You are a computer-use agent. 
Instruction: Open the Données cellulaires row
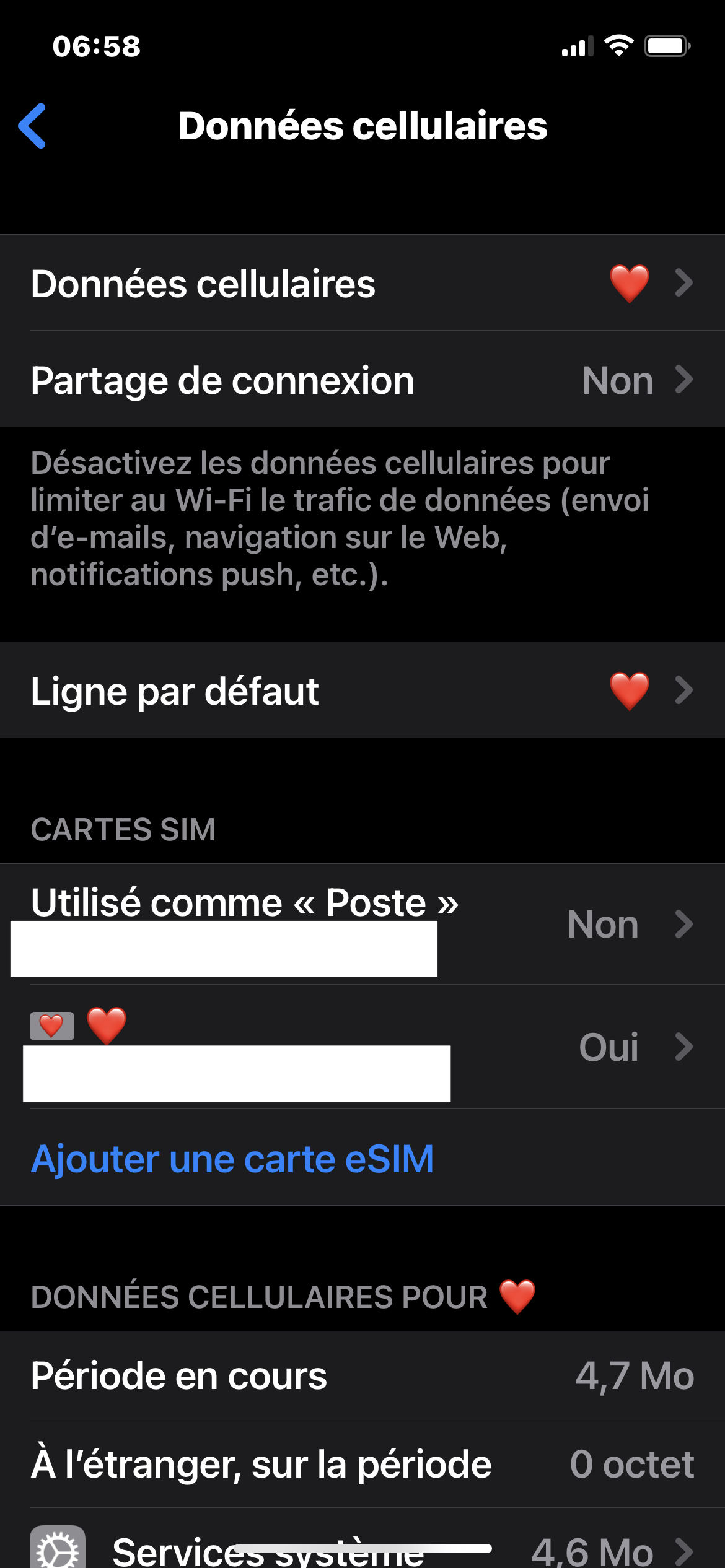pyautogui.click(x=362, y=283)
